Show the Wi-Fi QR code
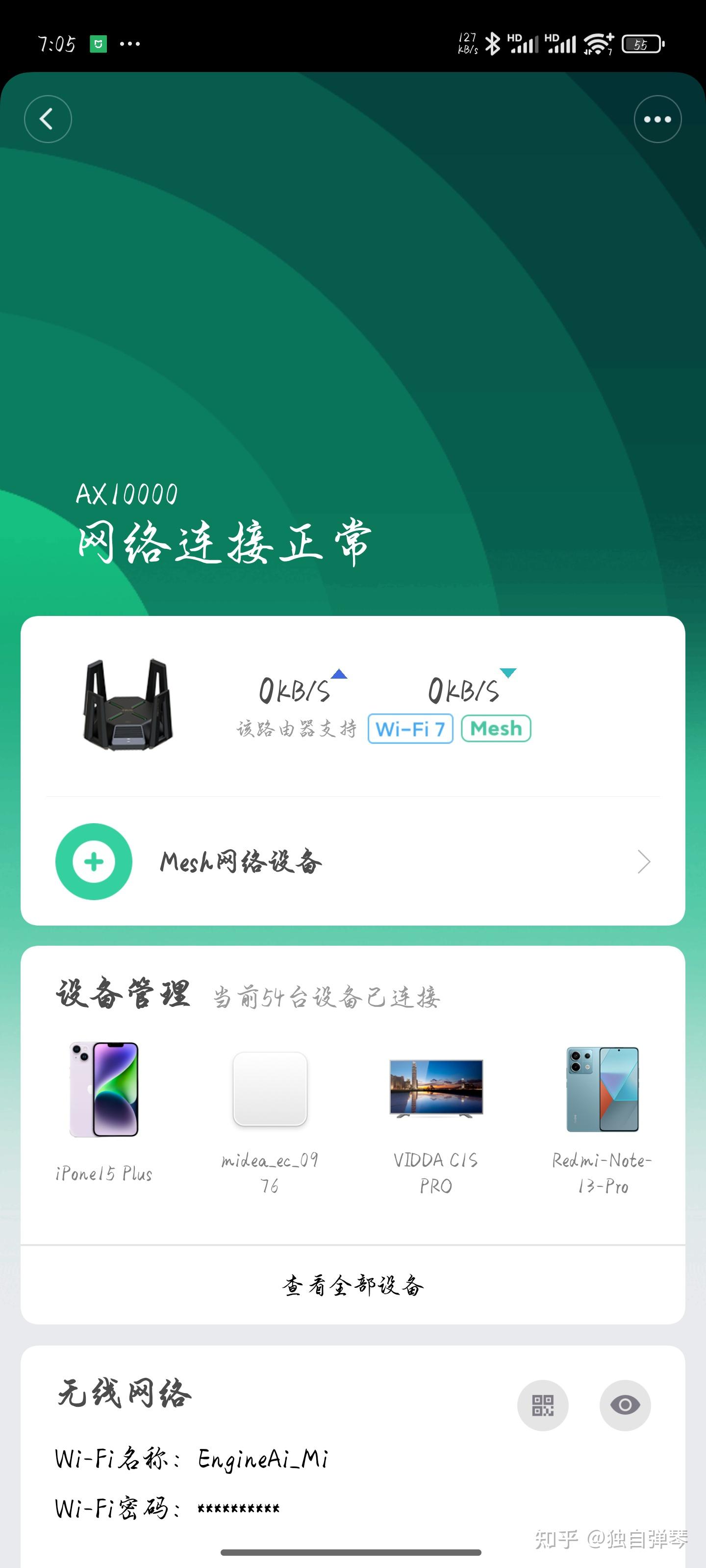Image resolution: width=706 pixels, height=1568 pixels. click(543, 1405)
